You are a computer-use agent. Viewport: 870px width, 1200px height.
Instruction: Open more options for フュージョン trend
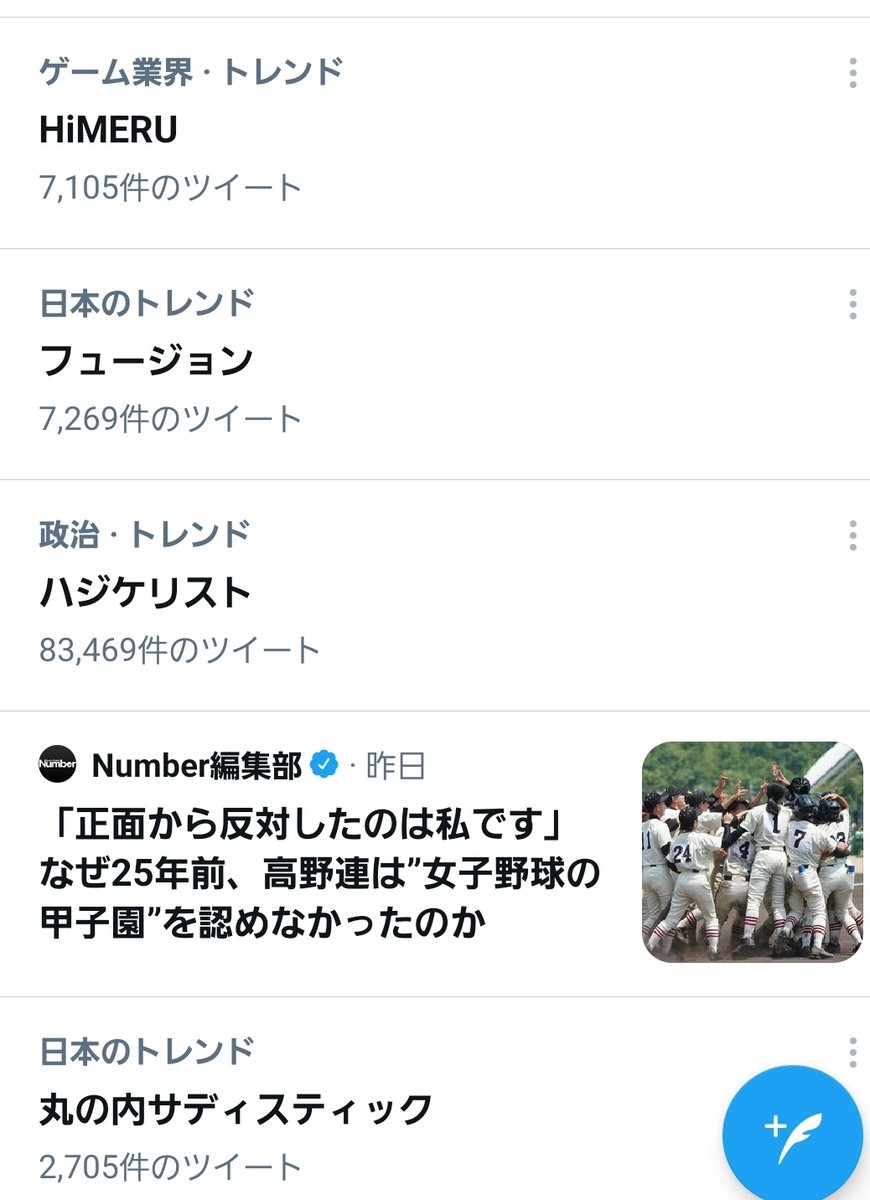coord(852,304)
